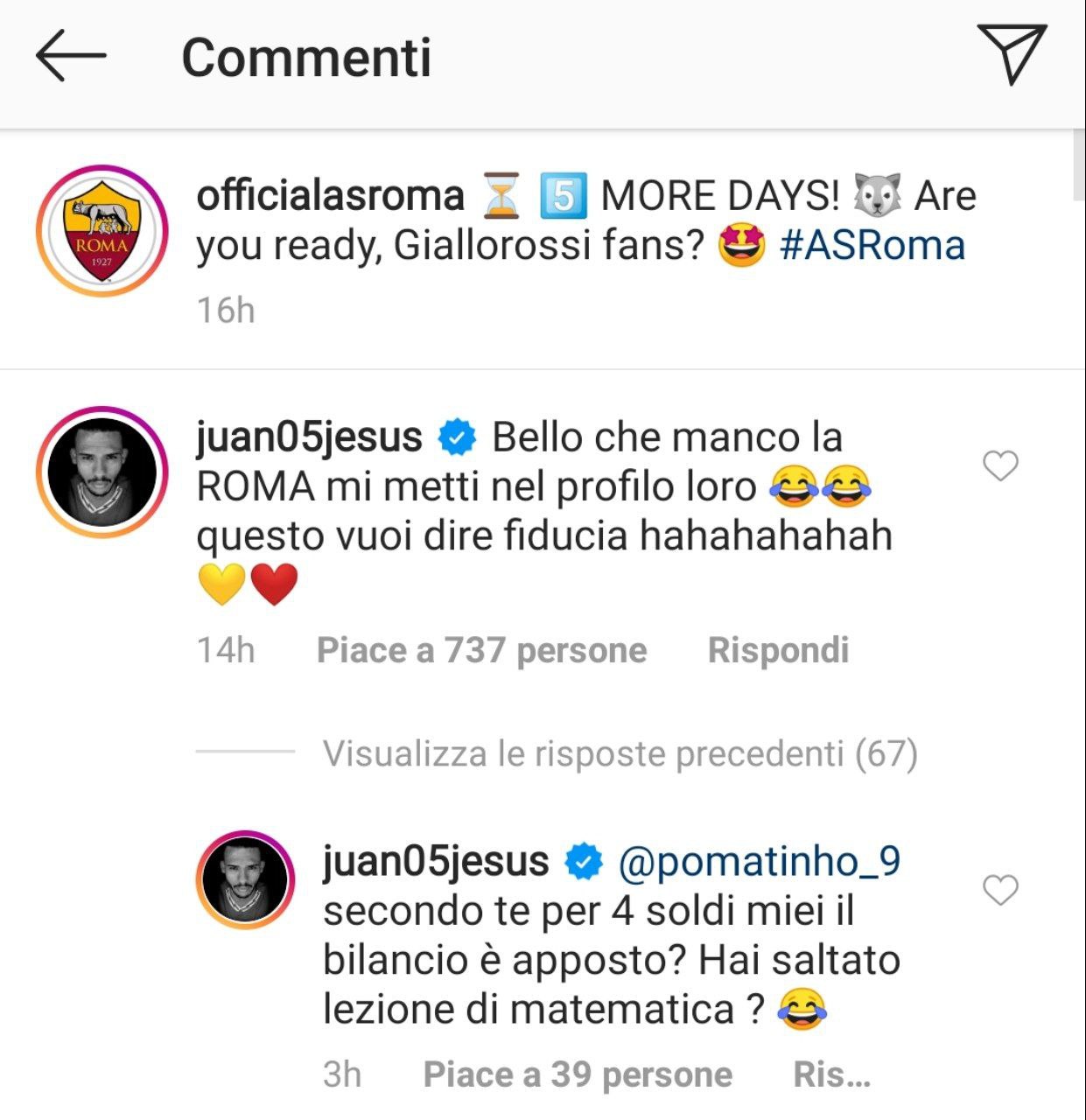Open the direct share paper plane icon
Image resolution: width=1086 pixels, height=1120 pixels.
pyautogui.click(x=1012, y=54)
